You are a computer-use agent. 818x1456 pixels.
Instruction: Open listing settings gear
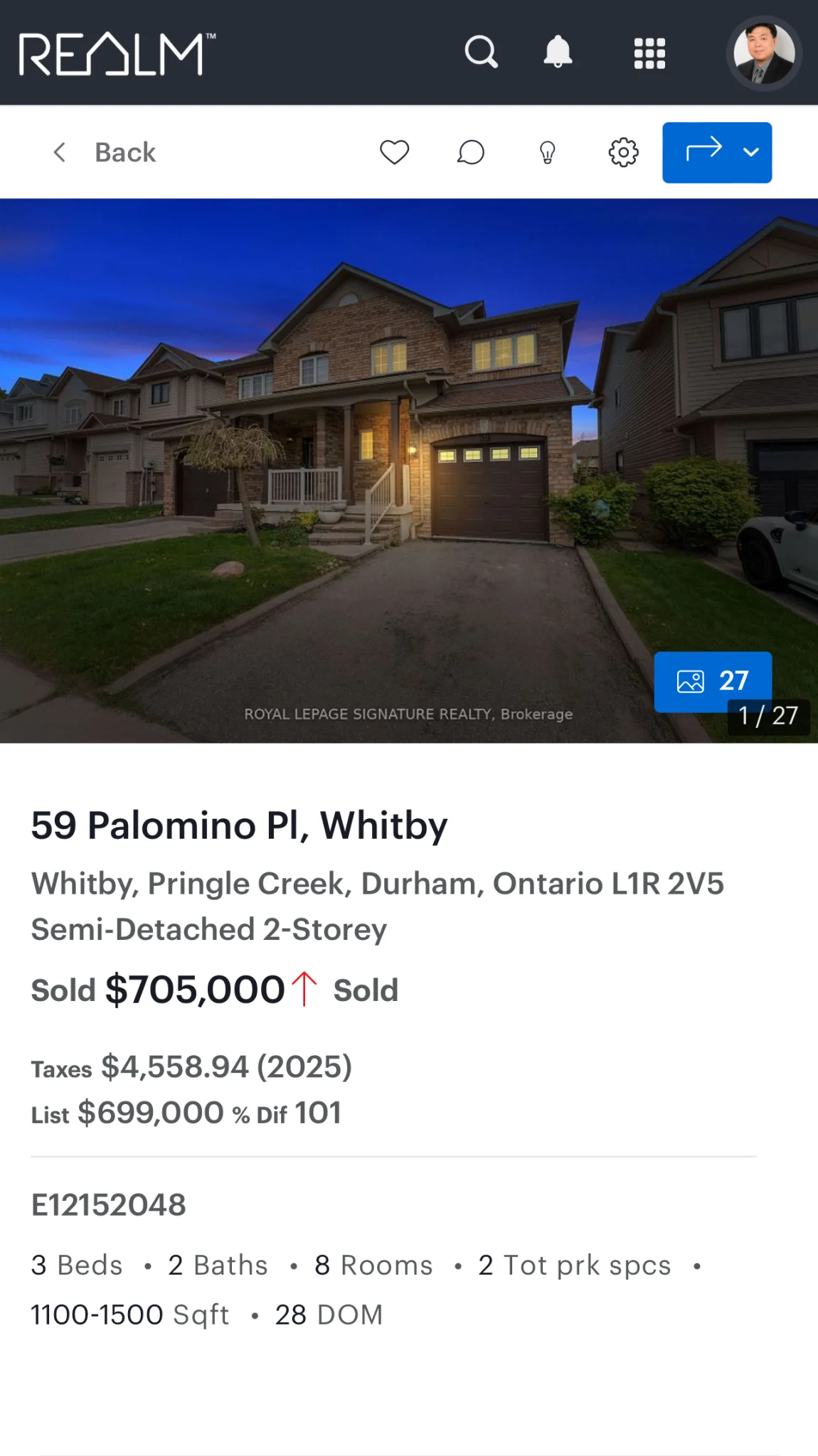(623, 152)
